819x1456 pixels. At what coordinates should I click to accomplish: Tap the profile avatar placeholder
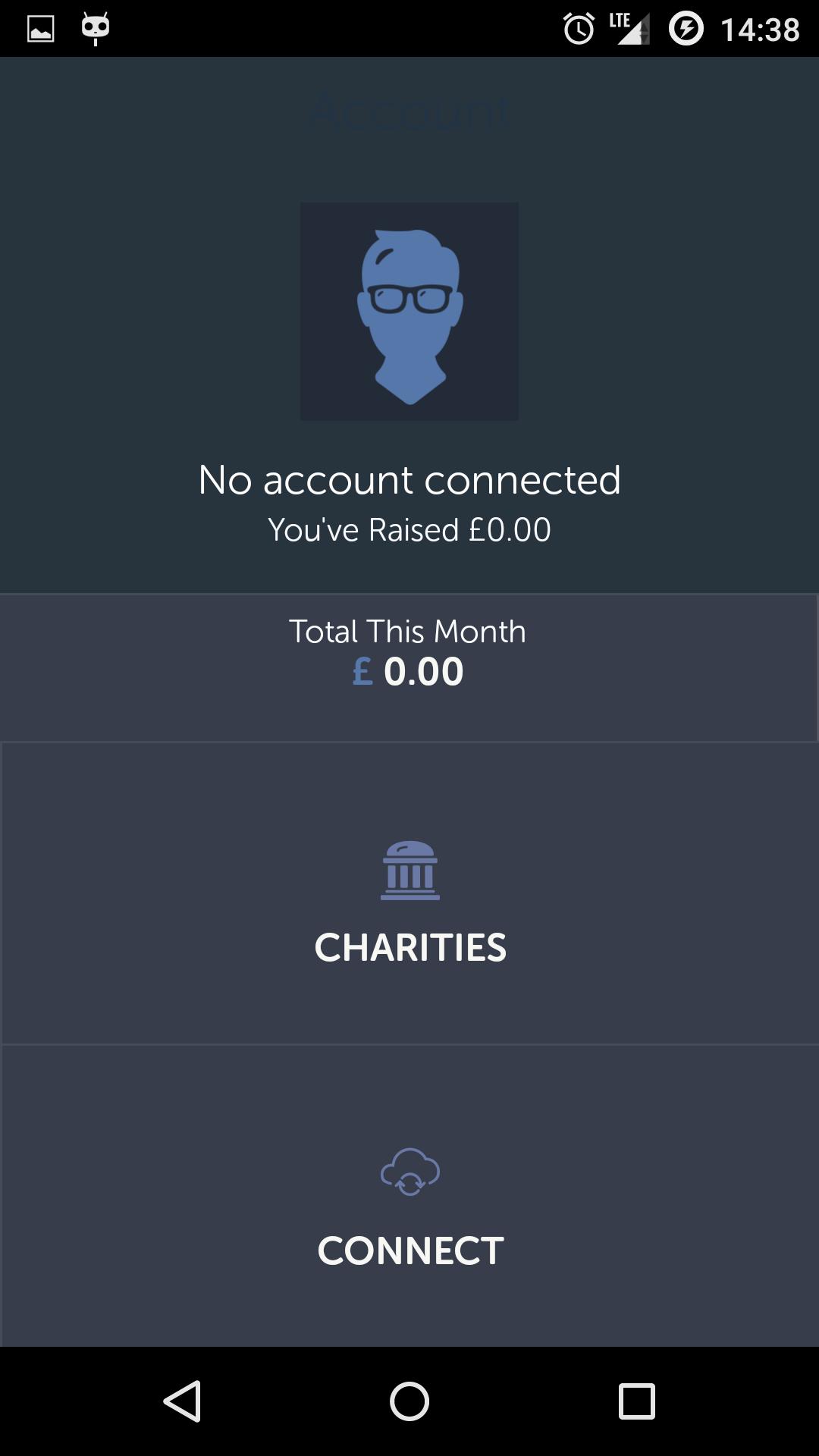point(409,312)
